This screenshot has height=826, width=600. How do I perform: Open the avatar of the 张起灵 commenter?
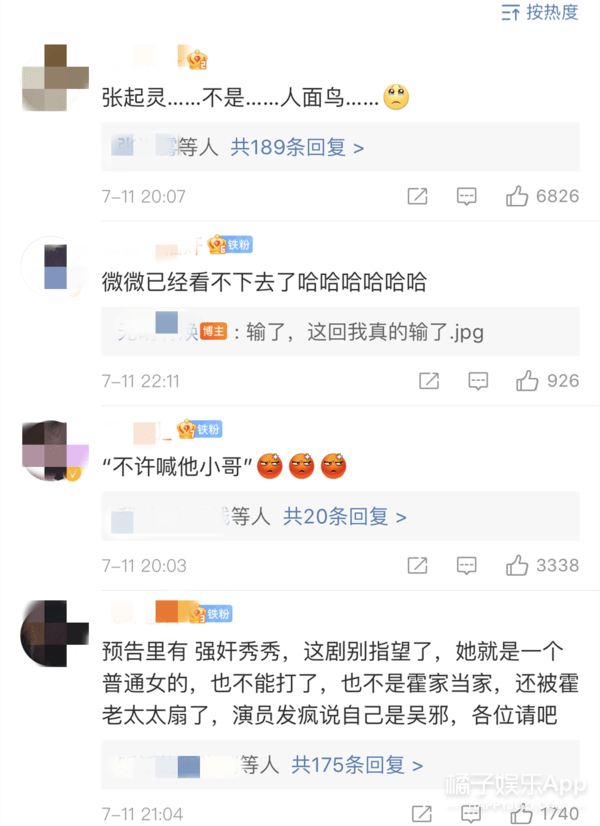[x=44, y=78]
